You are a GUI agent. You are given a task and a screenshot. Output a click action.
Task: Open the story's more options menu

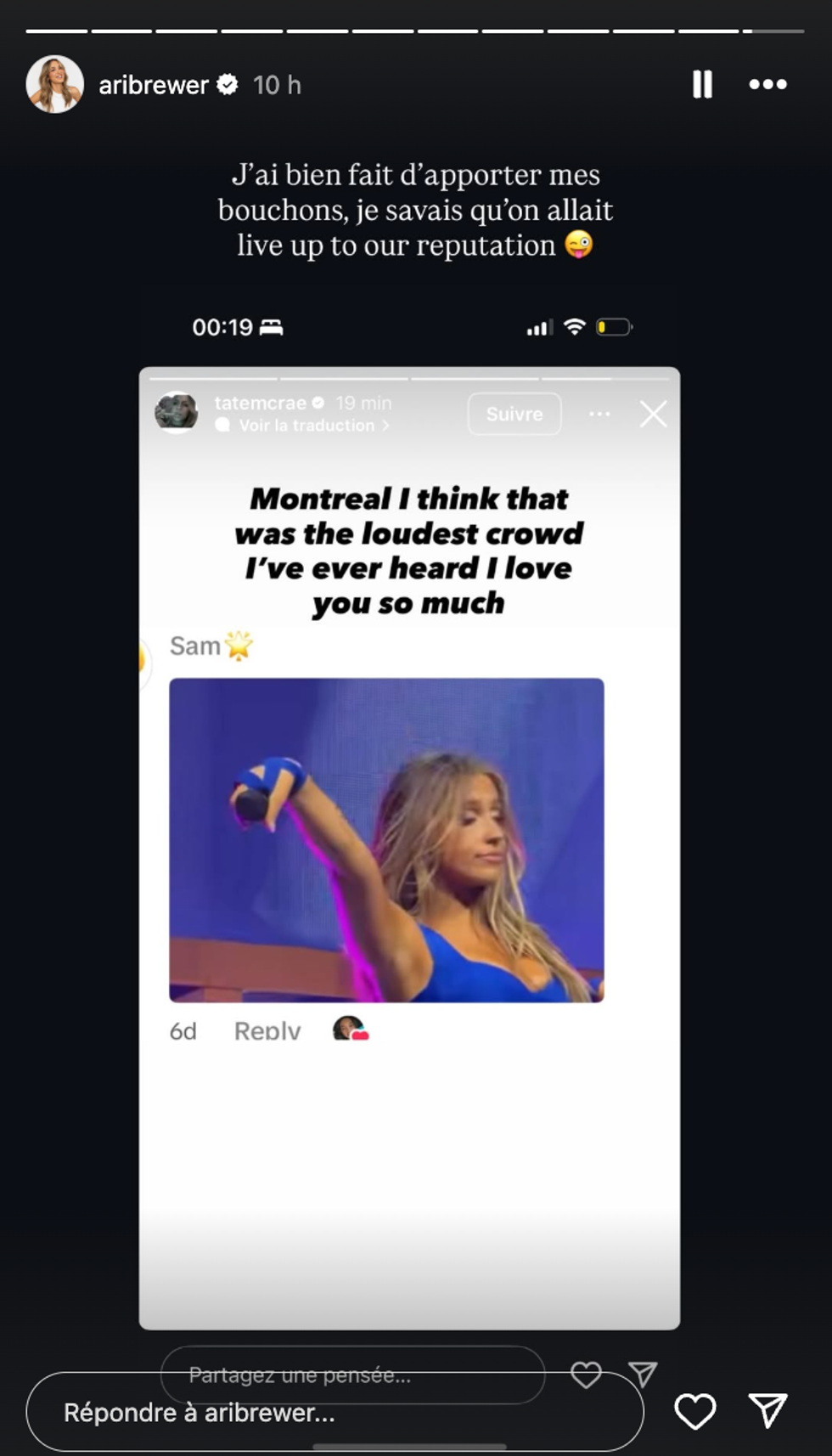tap(767, 85)
